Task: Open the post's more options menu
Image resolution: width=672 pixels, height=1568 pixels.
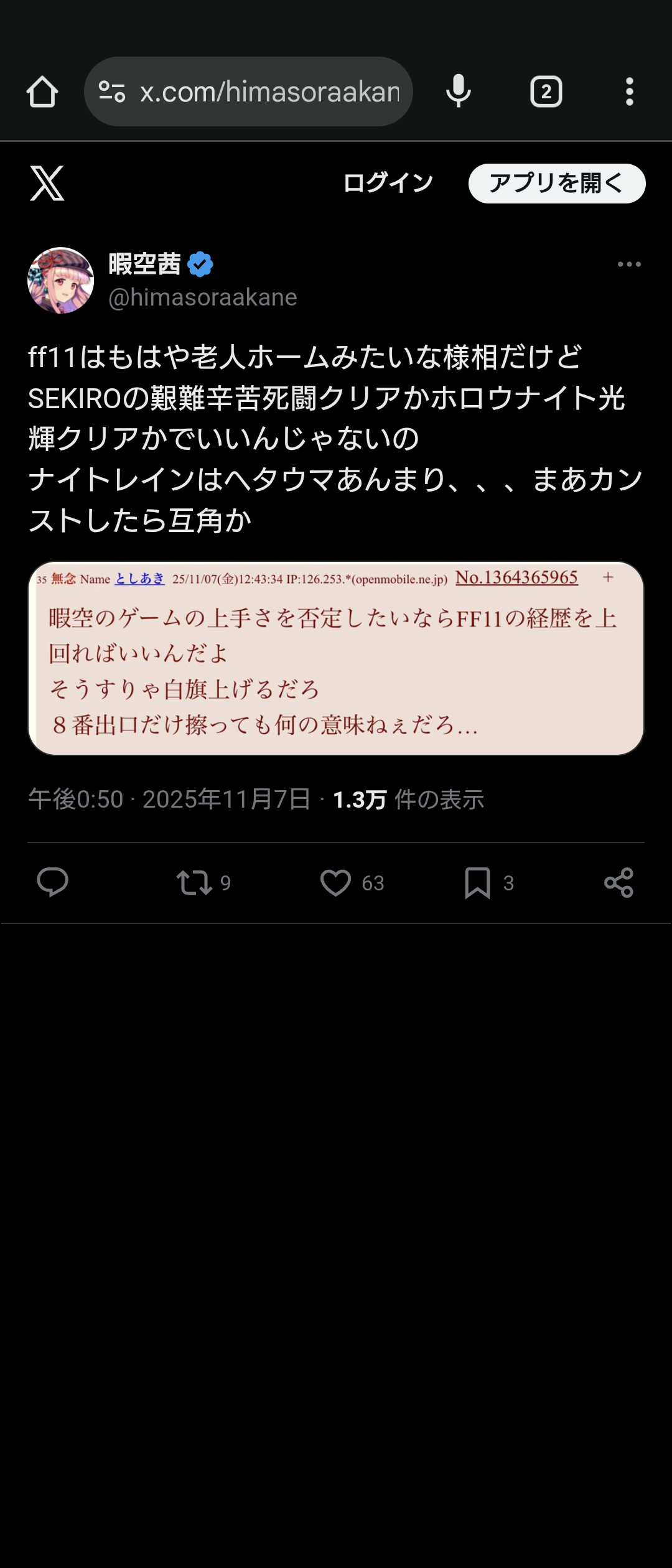Action: coord(629,264)
